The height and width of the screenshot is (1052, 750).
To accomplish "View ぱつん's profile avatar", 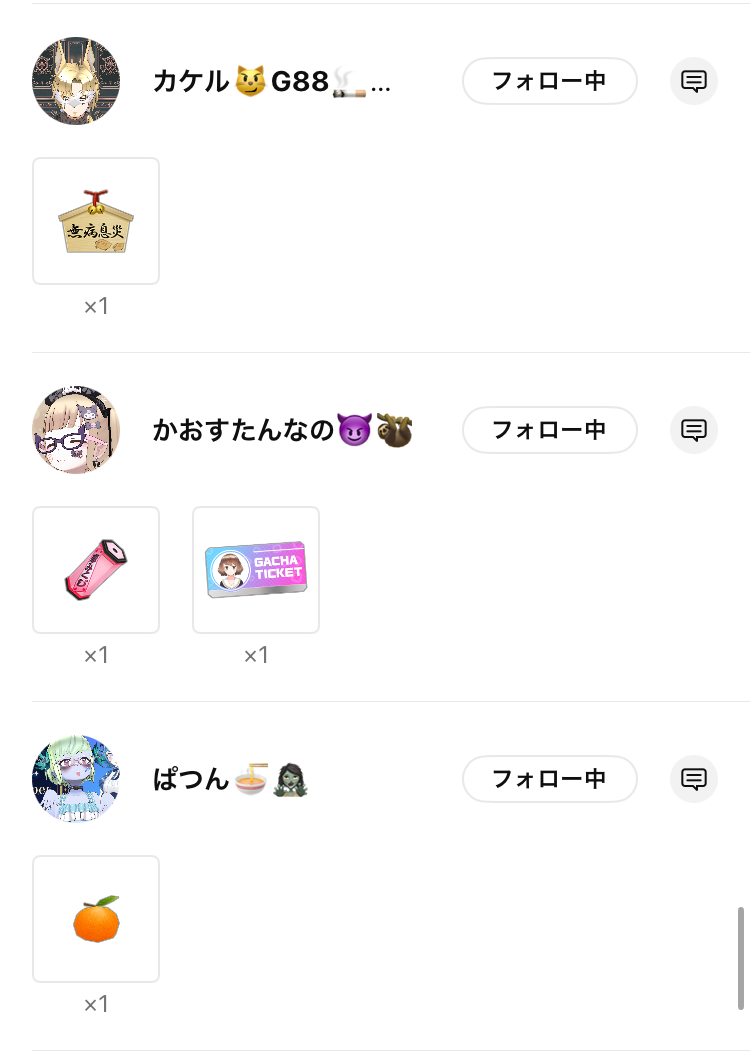I will (x=76, y=779).
